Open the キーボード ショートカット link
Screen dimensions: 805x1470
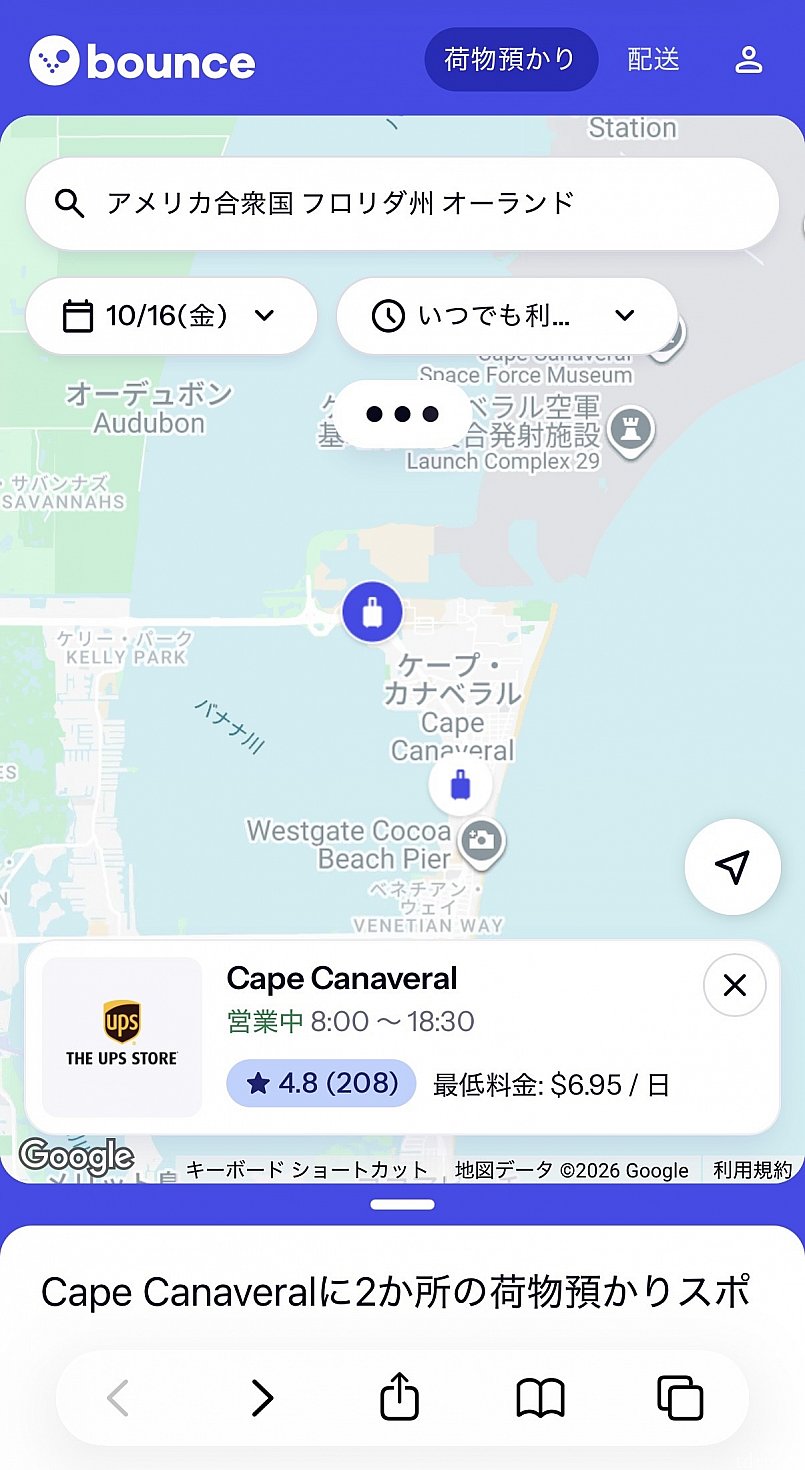pos(307,1170)
